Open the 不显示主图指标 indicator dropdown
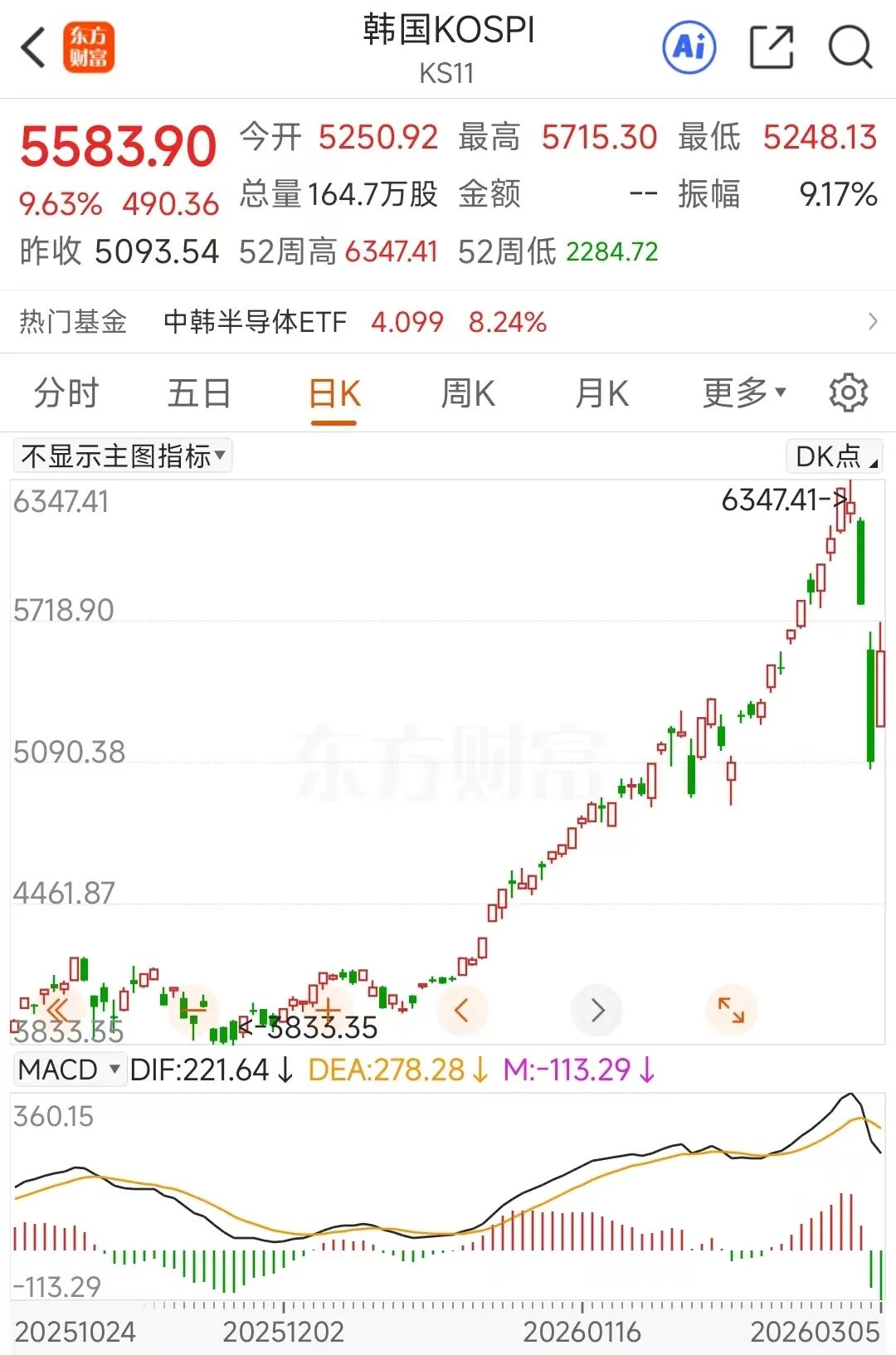896x1355 pixels. tap(123, 456)
